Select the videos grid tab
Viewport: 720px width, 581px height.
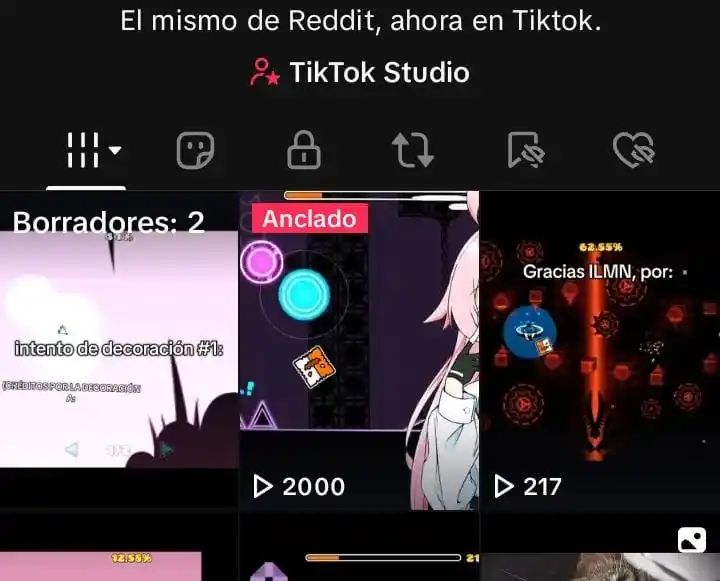coord(86,151)
